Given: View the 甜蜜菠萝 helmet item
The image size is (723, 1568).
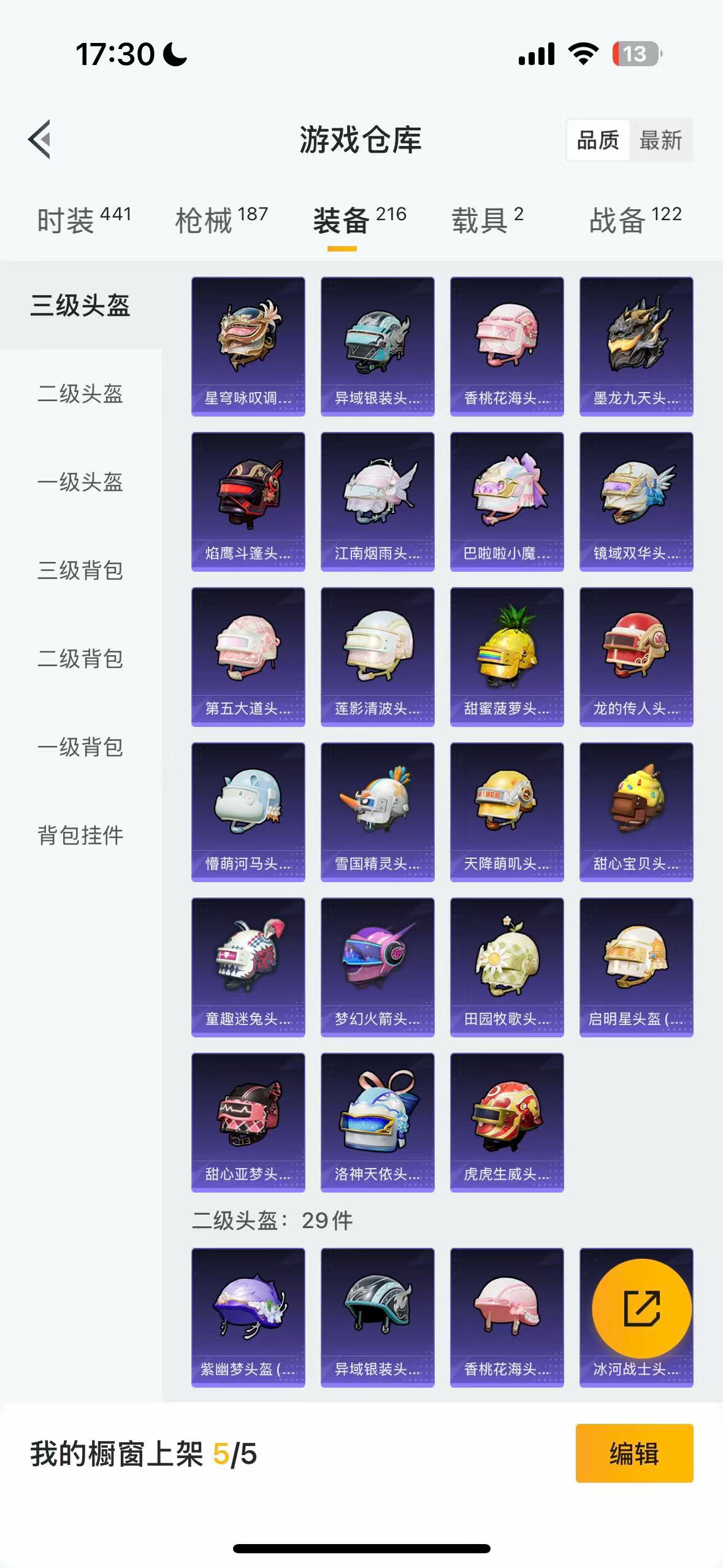Looking at the screenshot, I should click(x=507, y=656).
